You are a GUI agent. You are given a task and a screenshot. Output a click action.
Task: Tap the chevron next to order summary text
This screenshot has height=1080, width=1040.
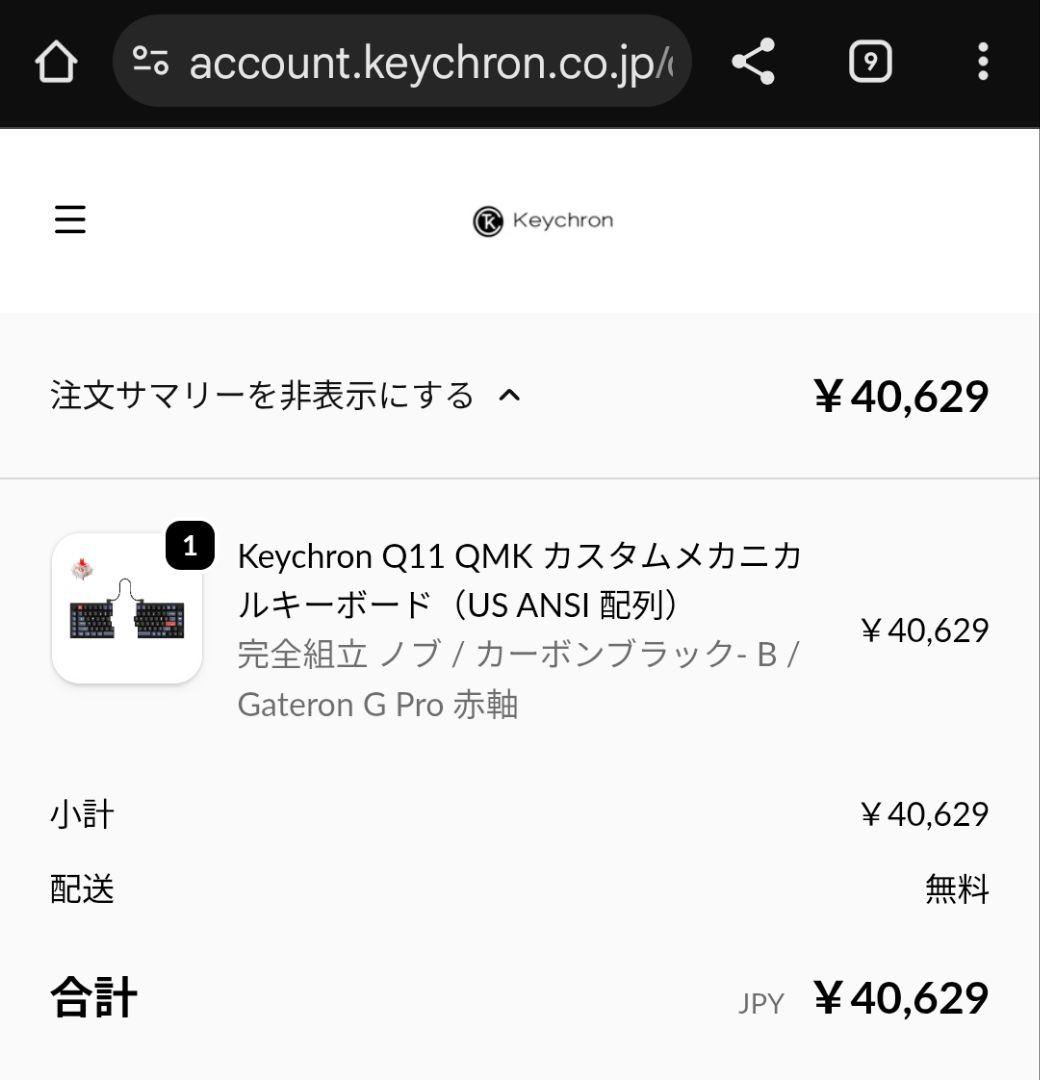510,396
